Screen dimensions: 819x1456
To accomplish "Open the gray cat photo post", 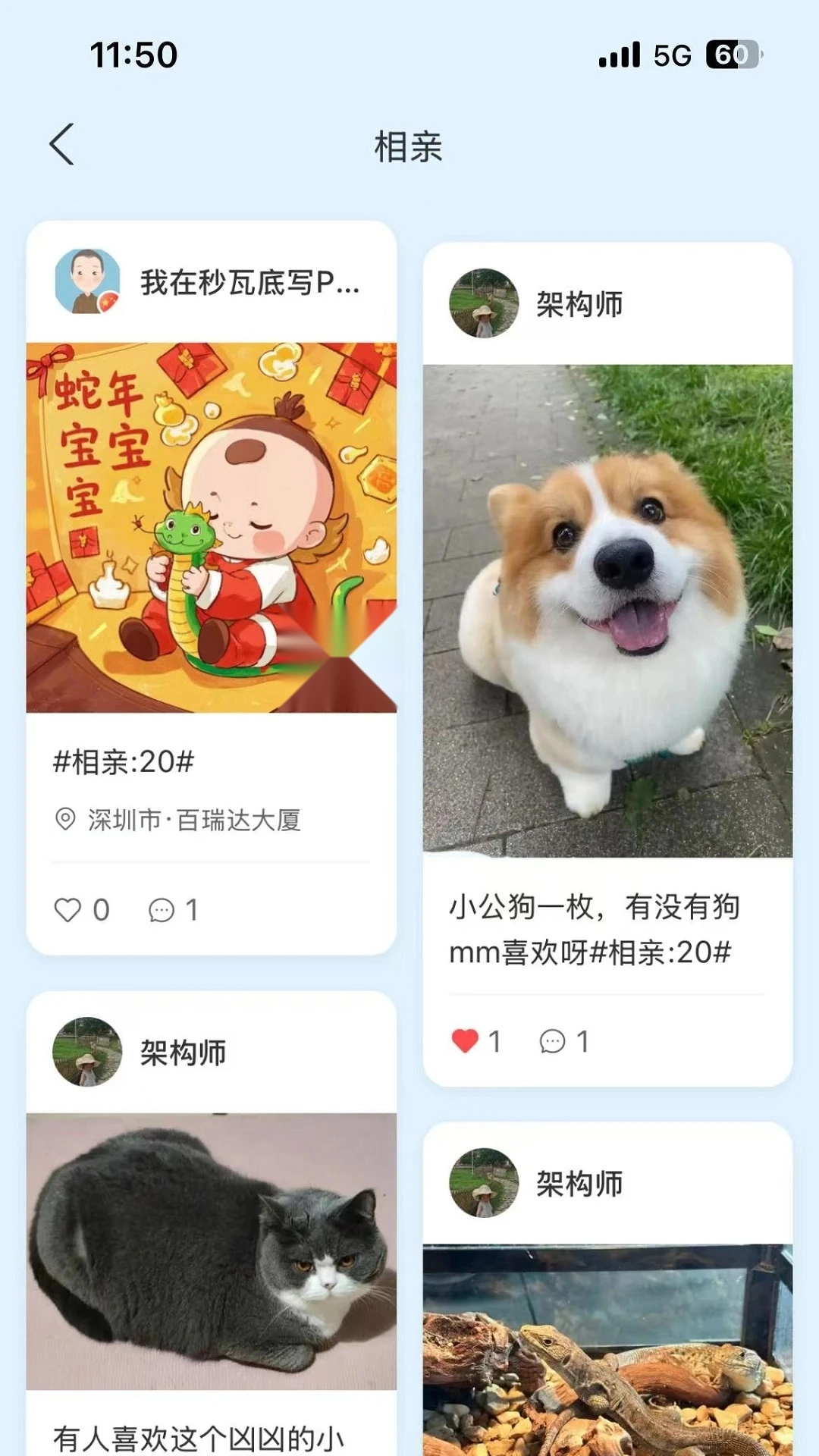I will 211,1251.
